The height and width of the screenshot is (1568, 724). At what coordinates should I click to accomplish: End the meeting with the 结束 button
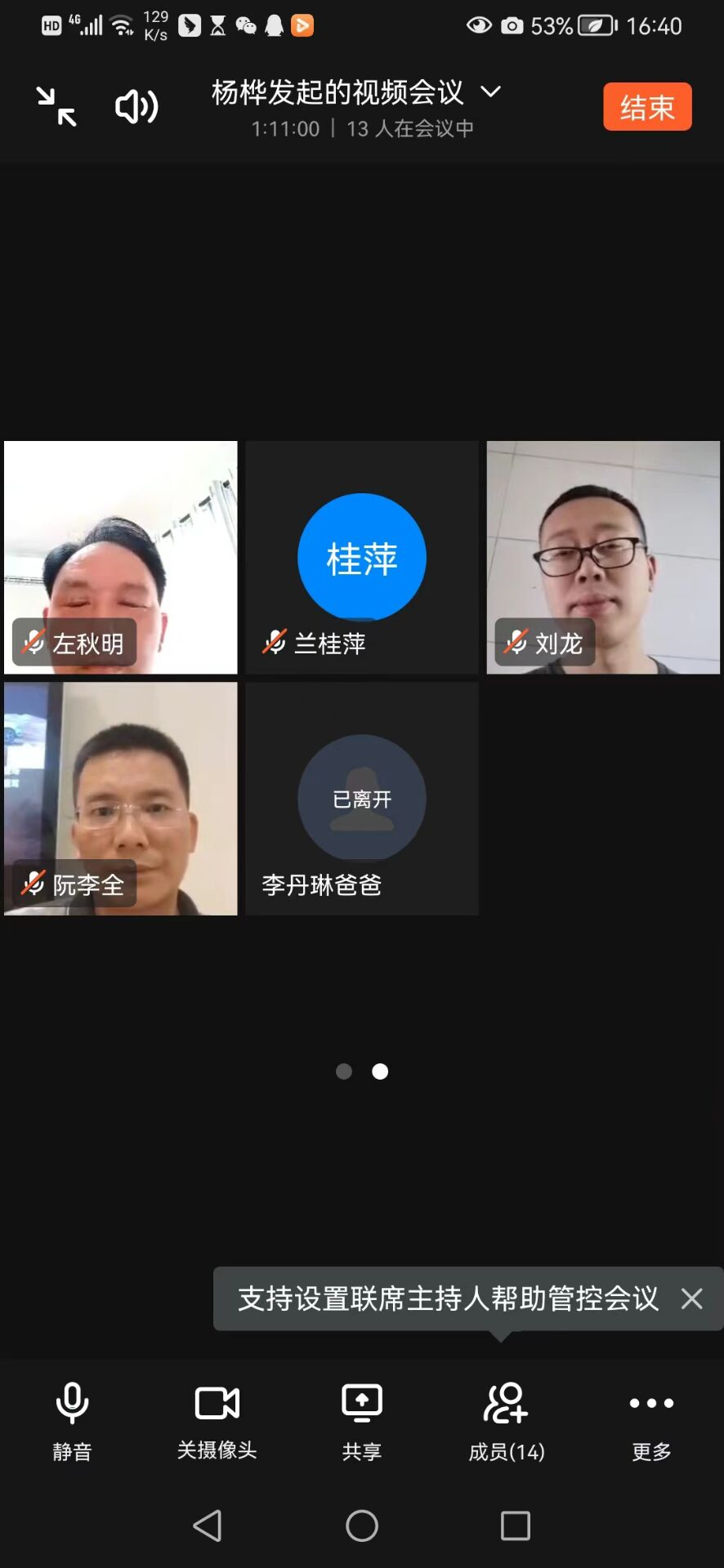(x=647, y=107)
